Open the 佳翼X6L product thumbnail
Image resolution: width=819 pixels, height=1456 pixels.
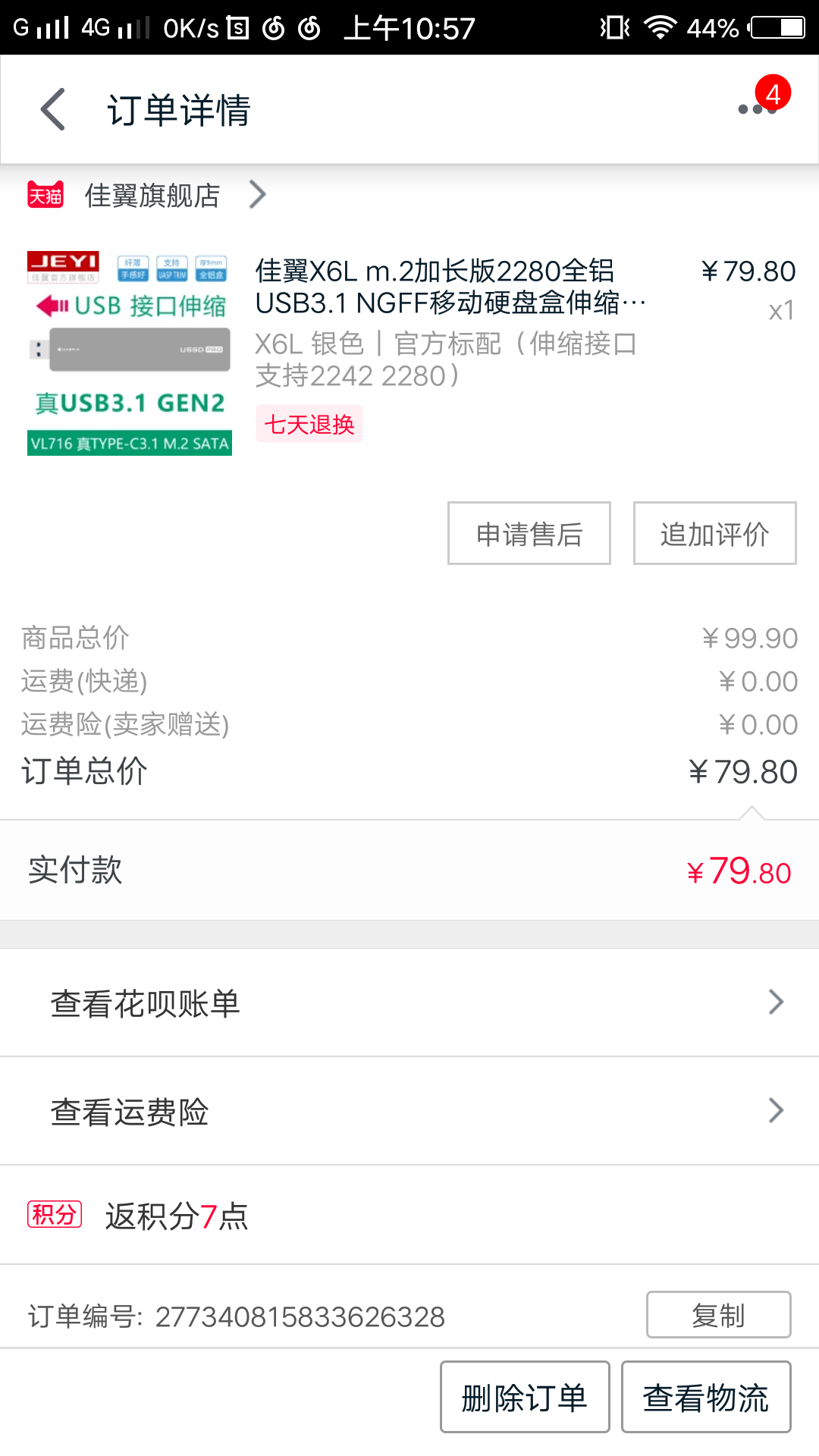pos(130,353)
